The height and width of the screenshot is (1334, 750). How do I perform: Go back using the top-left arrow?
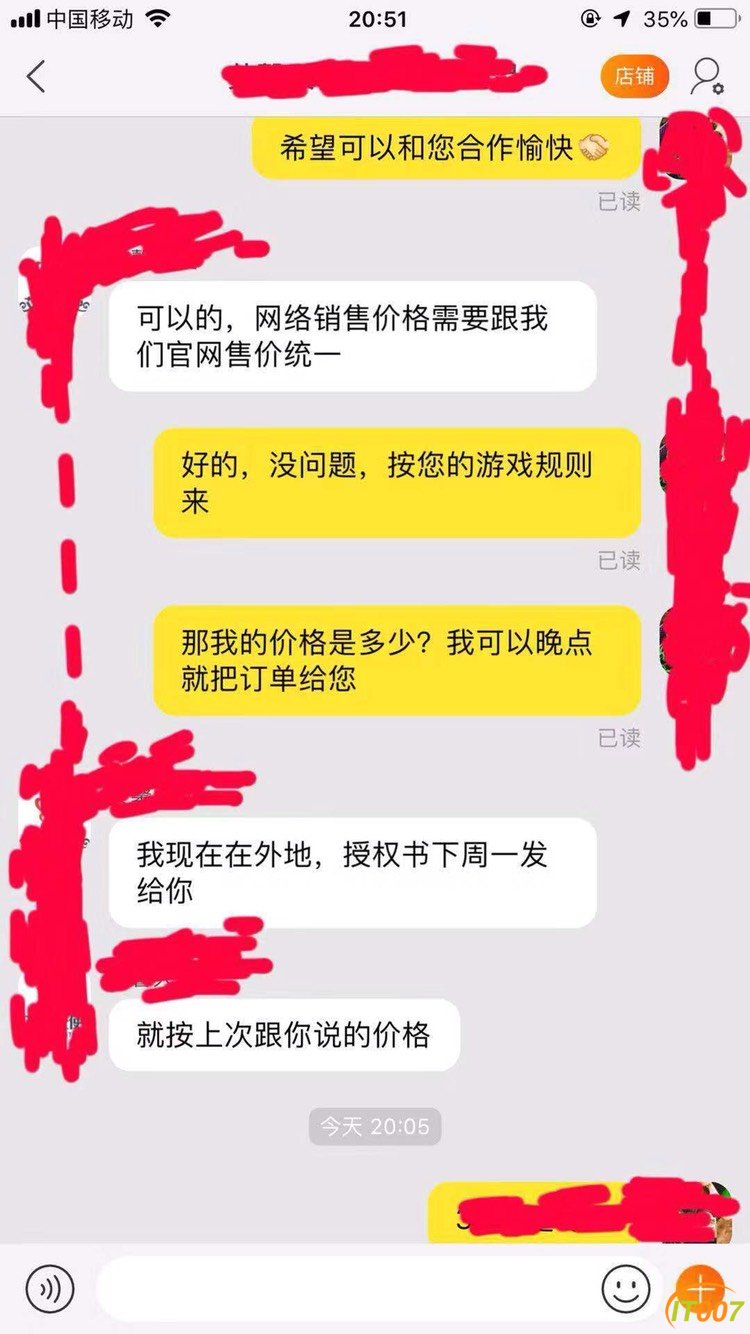click(x=36, y=77)
